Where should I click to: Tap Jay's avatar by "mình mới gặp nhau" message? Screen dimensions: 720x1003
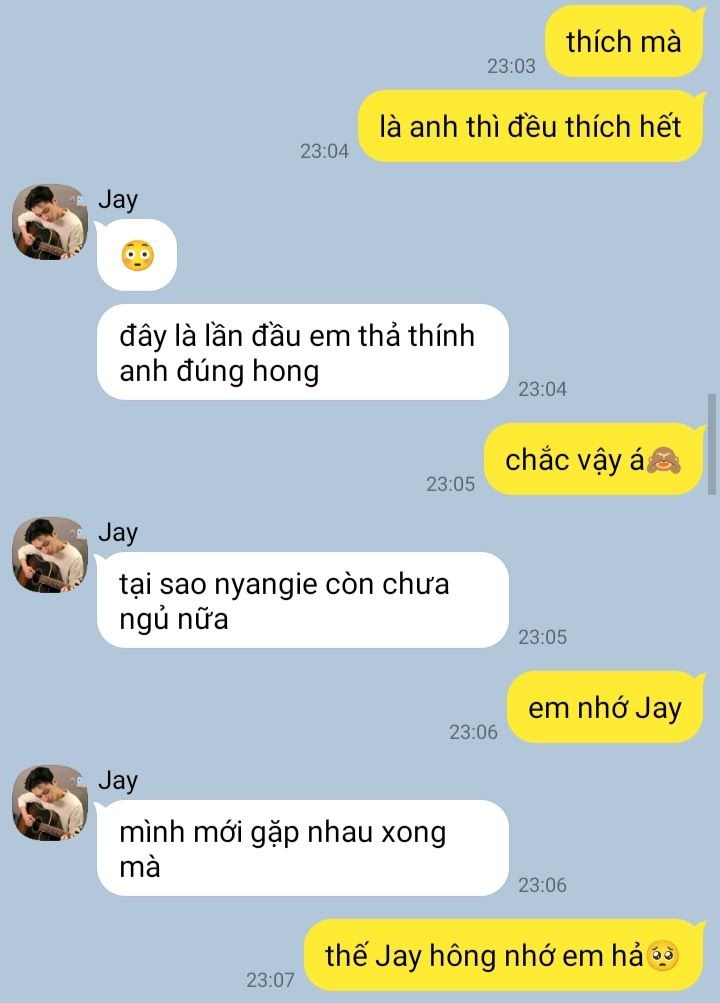click(49, 803)
